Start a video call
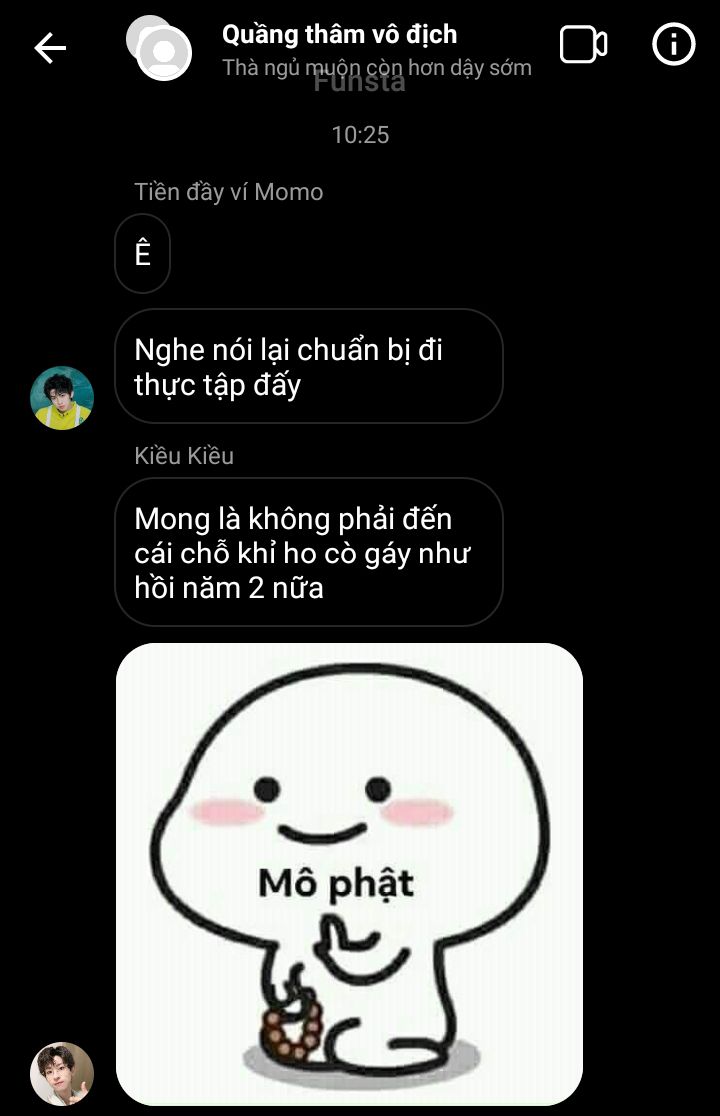This screenshot has width=720, height=1116. tap(583, 45)
